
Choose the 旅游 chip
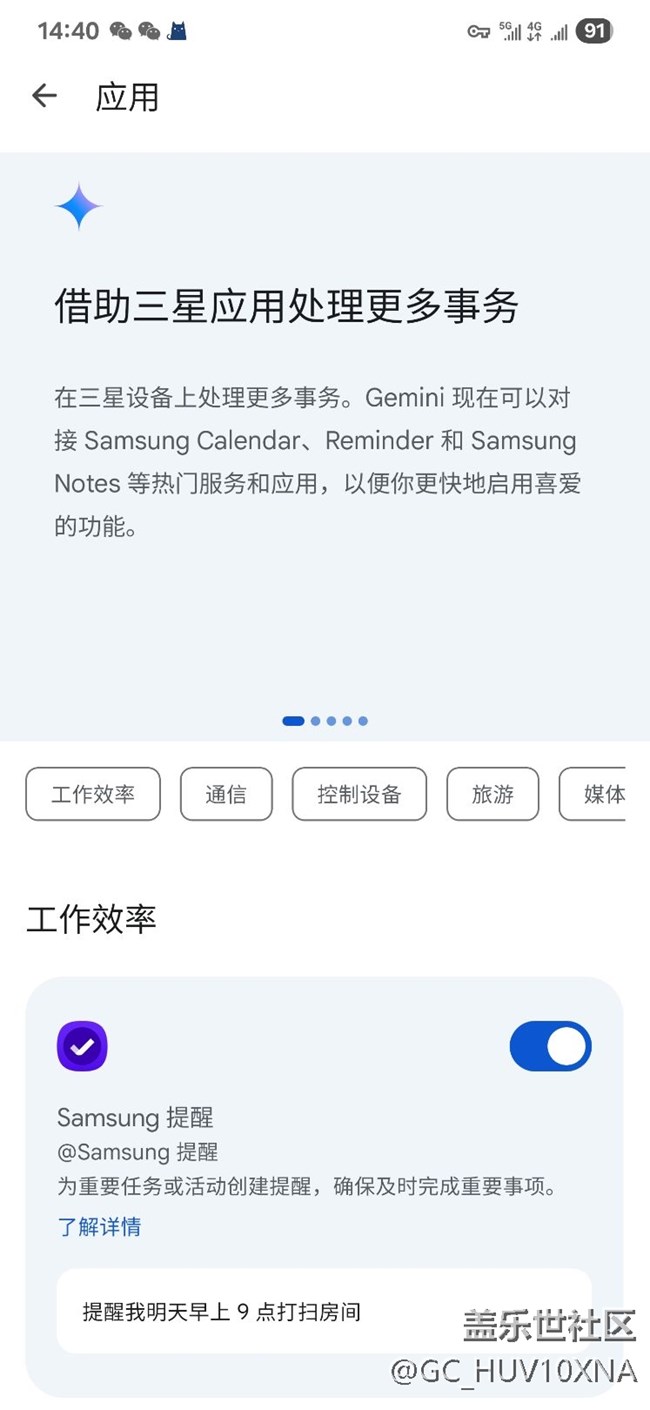pyautogui.click(x=492, y=794)
